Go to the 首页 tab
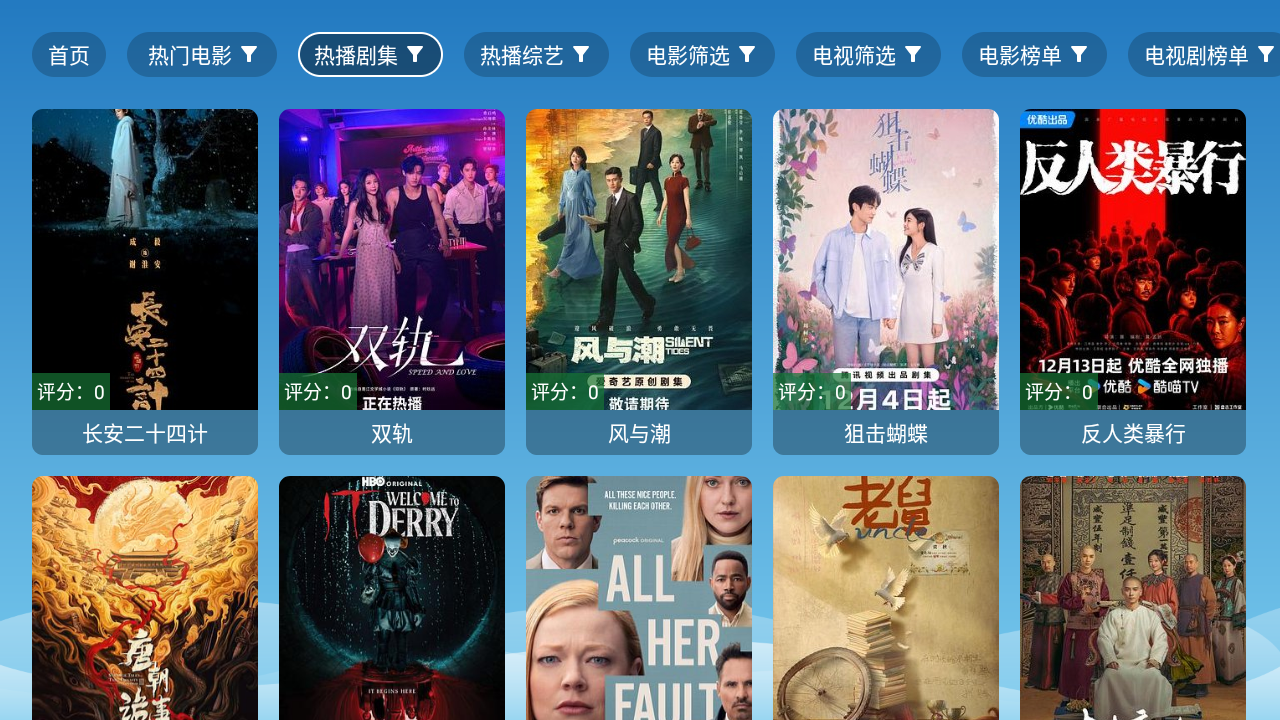 pyautogui.click(x=69, y=55)
